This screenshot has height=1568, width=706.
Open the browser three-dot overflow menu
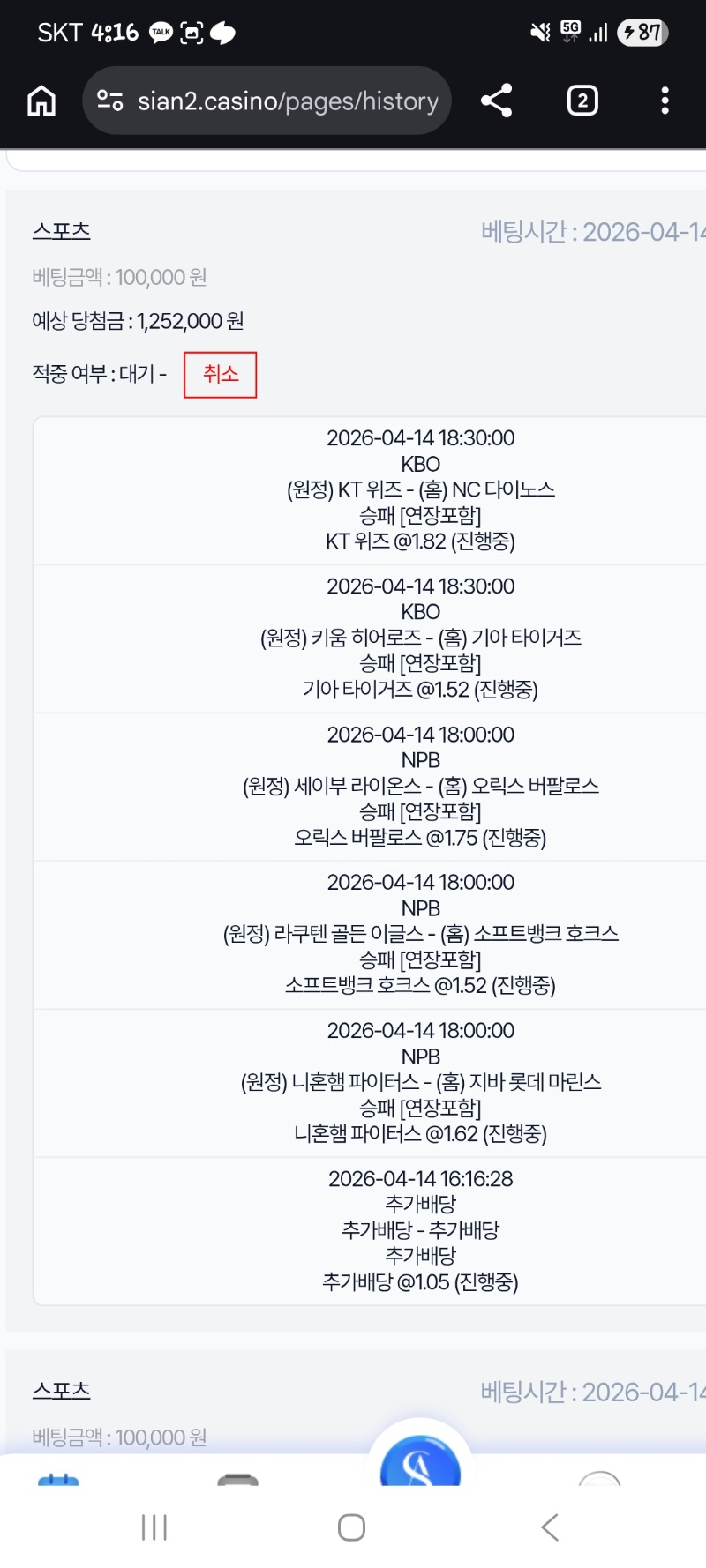664,101
